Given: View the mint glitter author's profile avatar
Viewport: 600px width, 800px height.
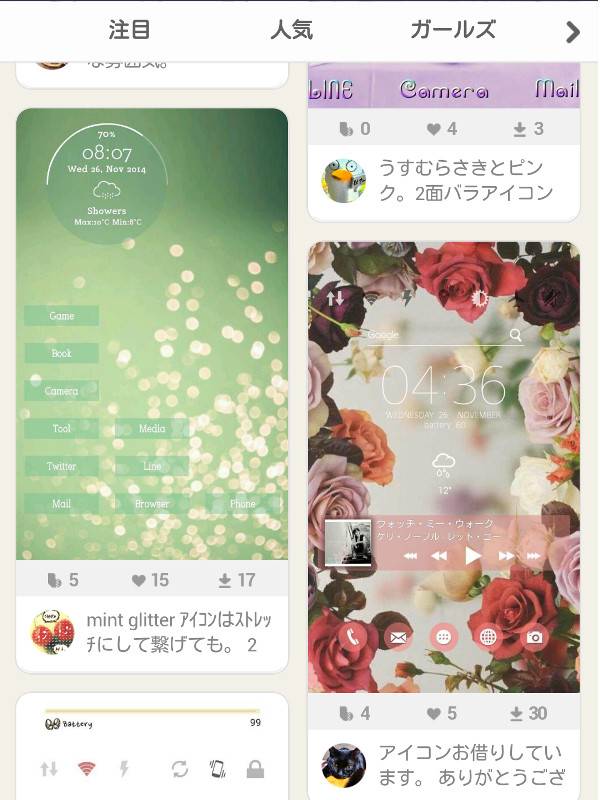Looking at the screenshot, I should point(53,632).
